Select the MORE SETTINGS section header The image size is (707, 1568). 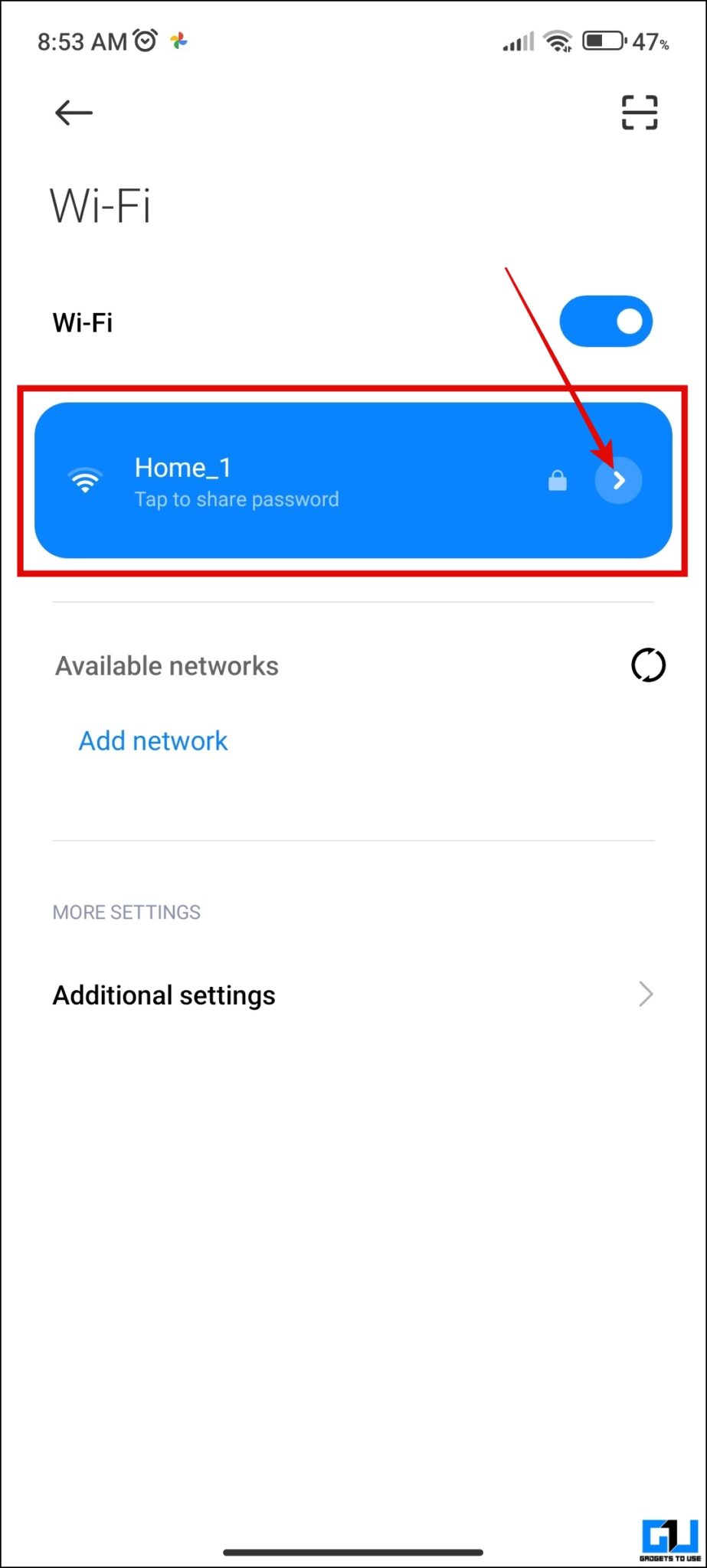126,912
